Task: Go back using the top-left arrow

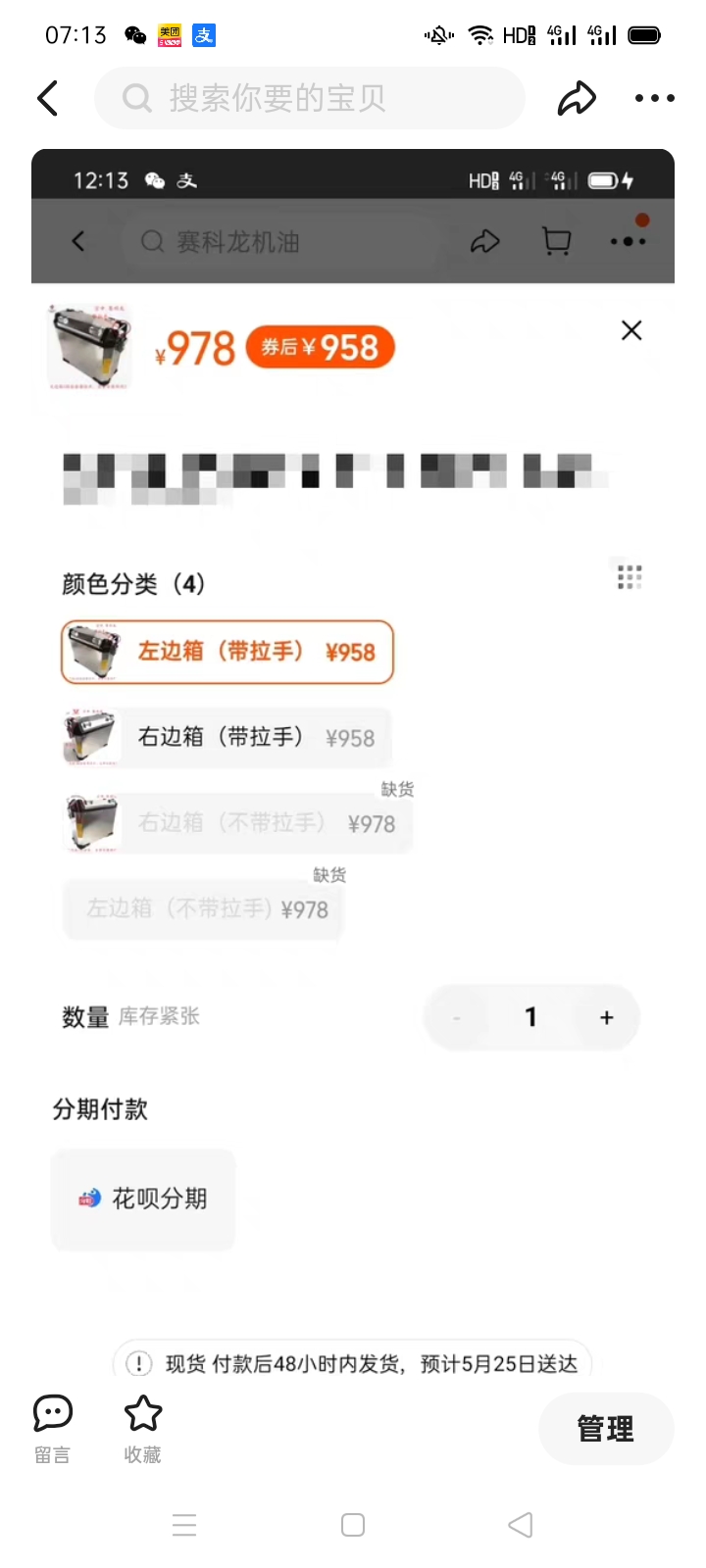Action: pos(48,98)
